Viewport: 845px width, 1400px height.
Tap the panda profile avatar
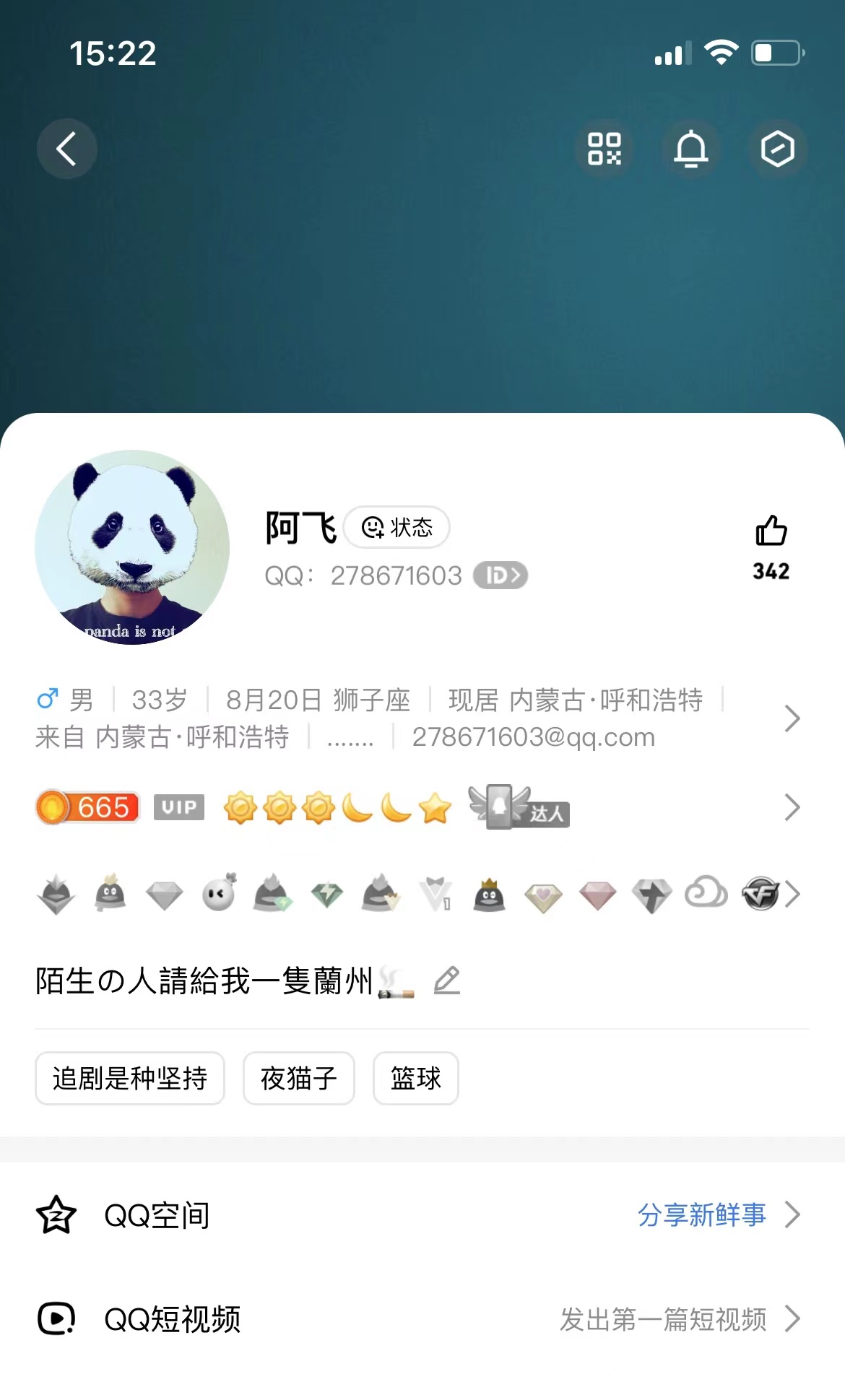point(132,547)
